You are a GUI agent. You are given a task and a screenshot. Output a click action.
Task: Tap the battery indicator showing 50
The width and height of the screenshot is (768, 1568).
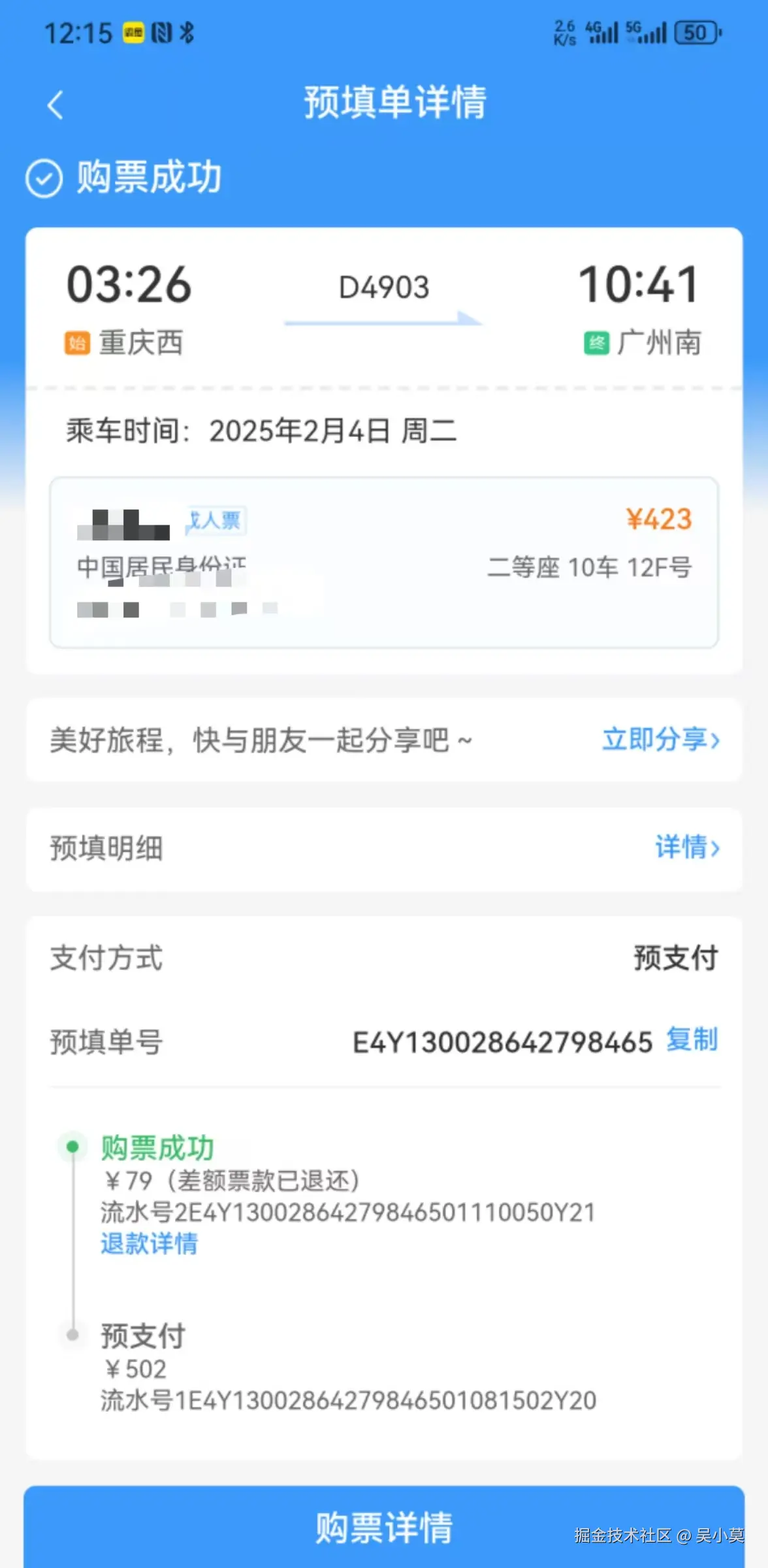(x=695, y=33)
